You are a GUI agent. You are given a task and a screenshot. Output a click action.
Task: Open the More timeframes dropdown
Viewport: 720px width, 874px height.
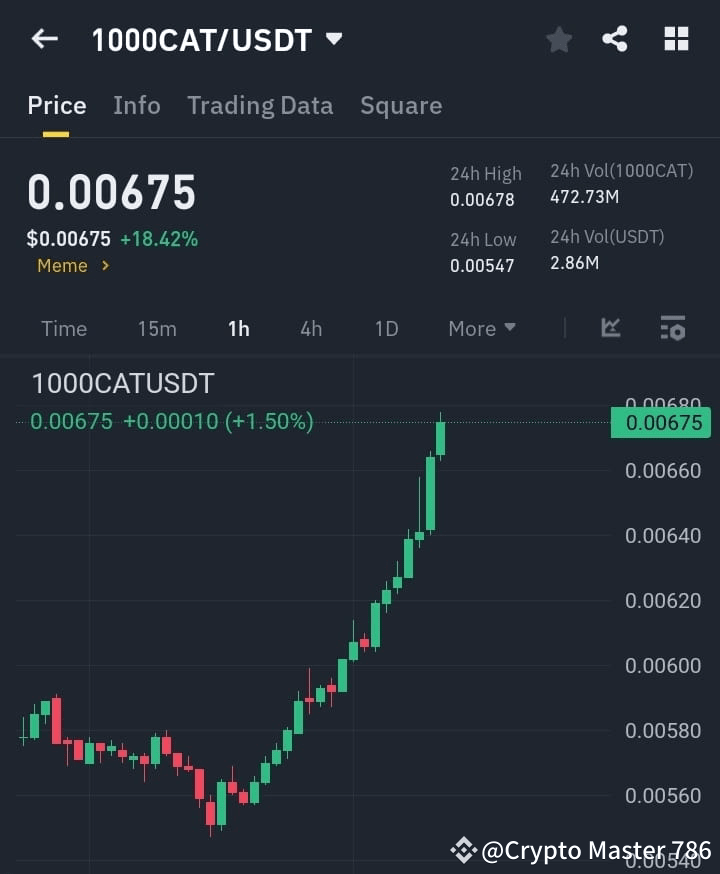tap(481, 328)
